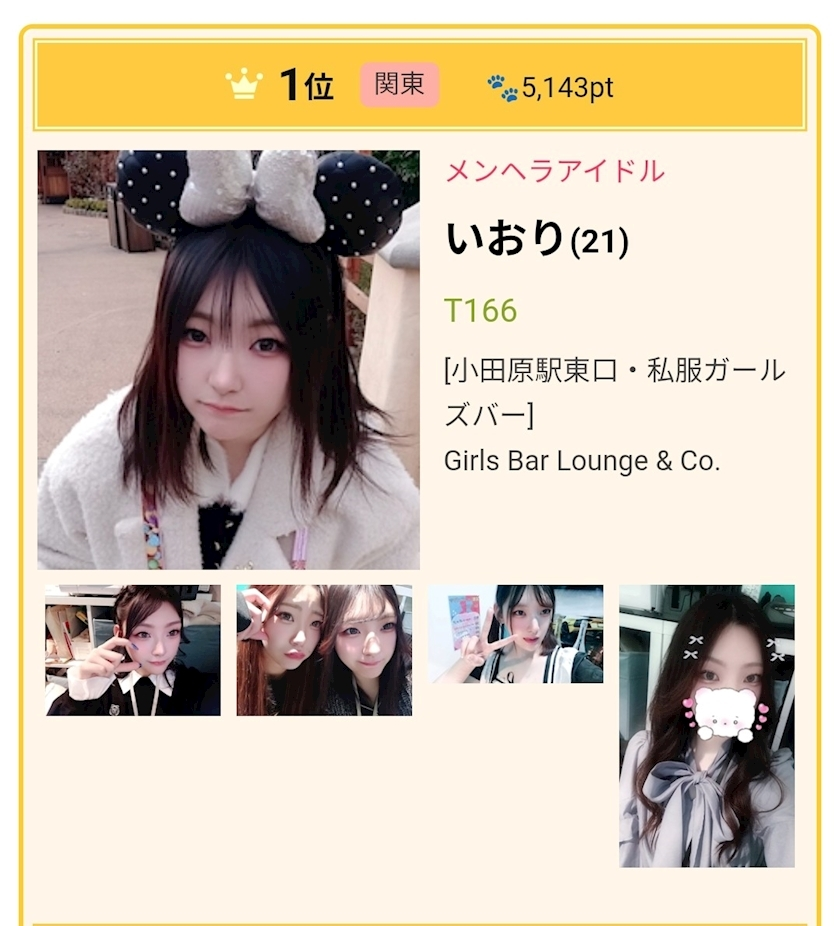Click the crown icon next to 1位
Image resolution: width=840 pixels, height=926 pixels.
pos(243,84)
